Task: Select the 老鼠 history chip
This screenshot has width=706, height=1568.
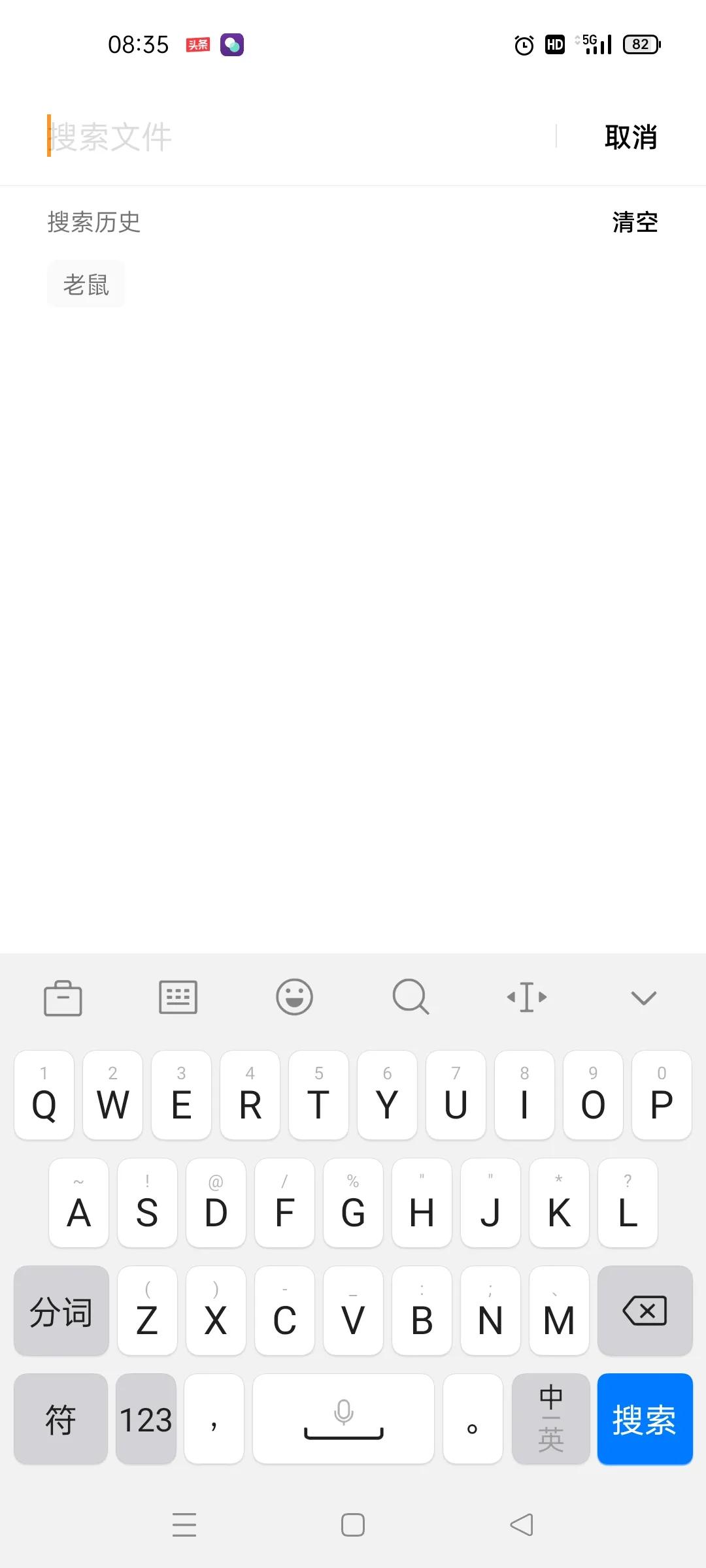Action: (x=86, y=284)
